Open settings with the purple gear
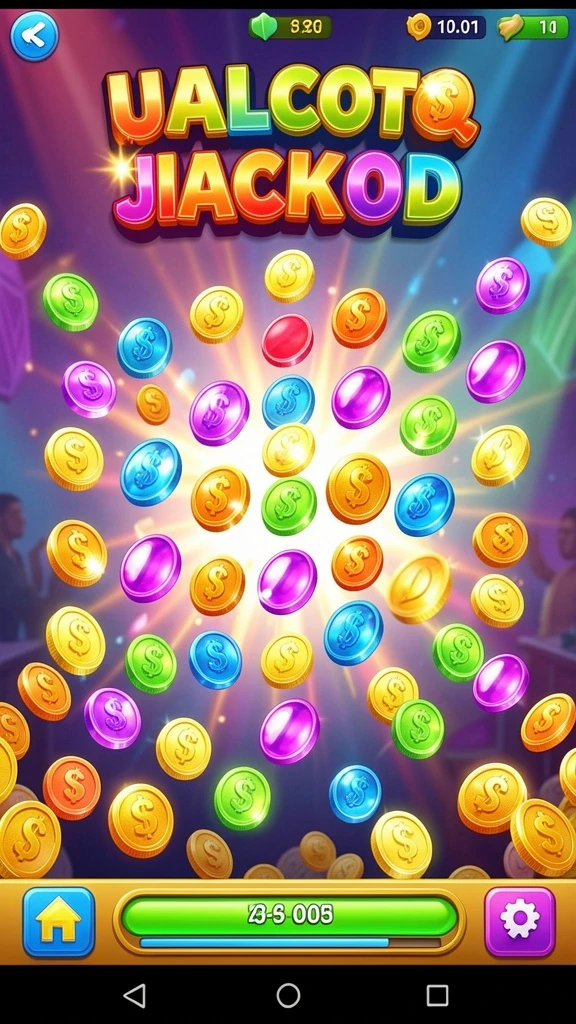Image resolution: width=576 pixels, height=1024 pixels. (x=520, y=921)
